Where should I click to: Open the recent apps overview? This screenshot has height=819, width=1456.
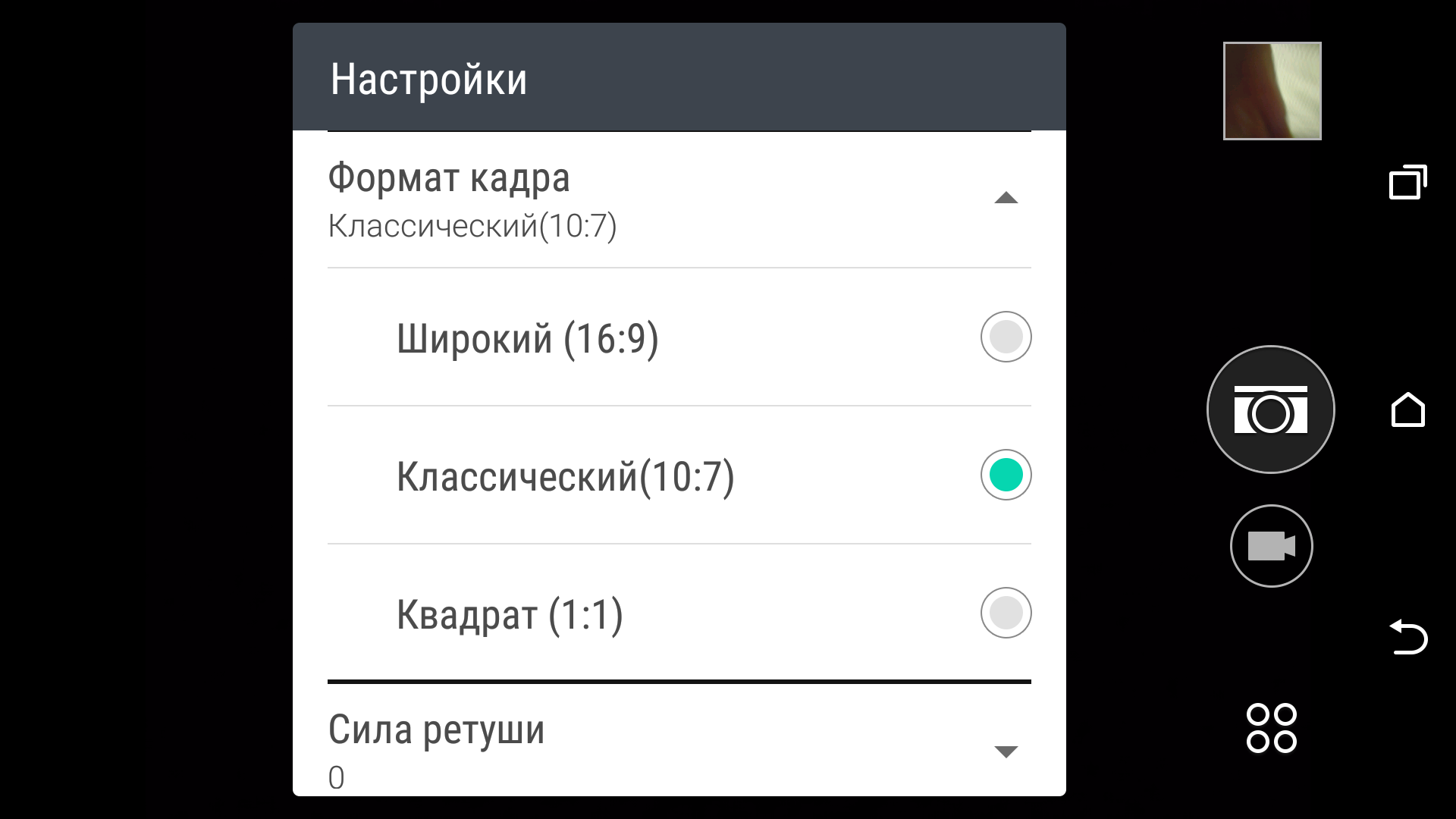point(1407,183)
